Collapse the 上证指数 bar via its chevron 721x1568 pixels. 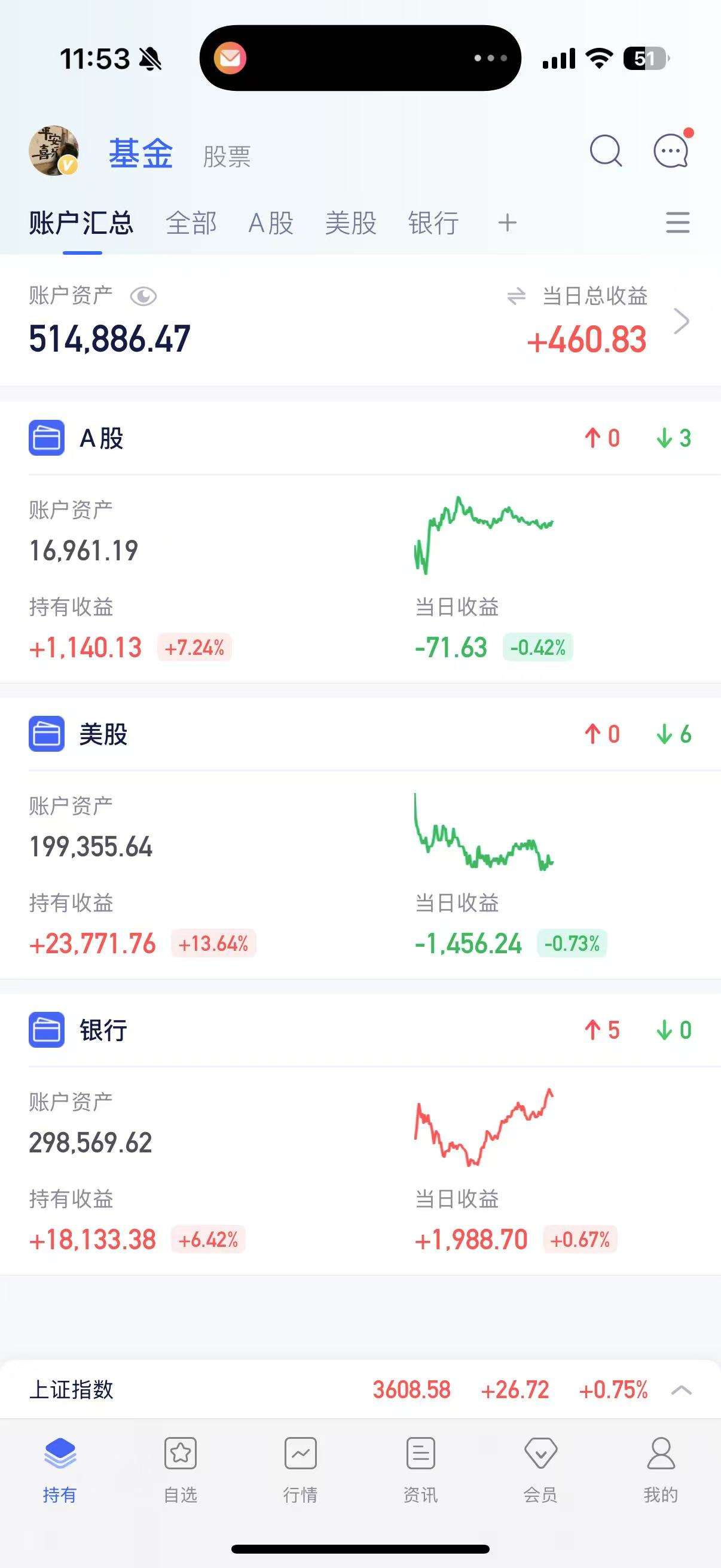(683, 1391)
